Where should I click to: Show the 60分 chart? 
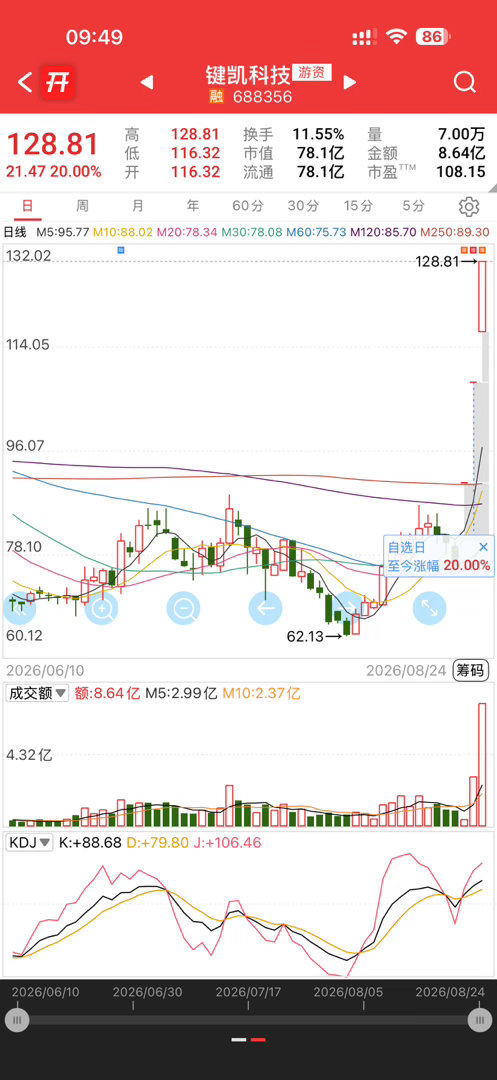coord(248,205)
